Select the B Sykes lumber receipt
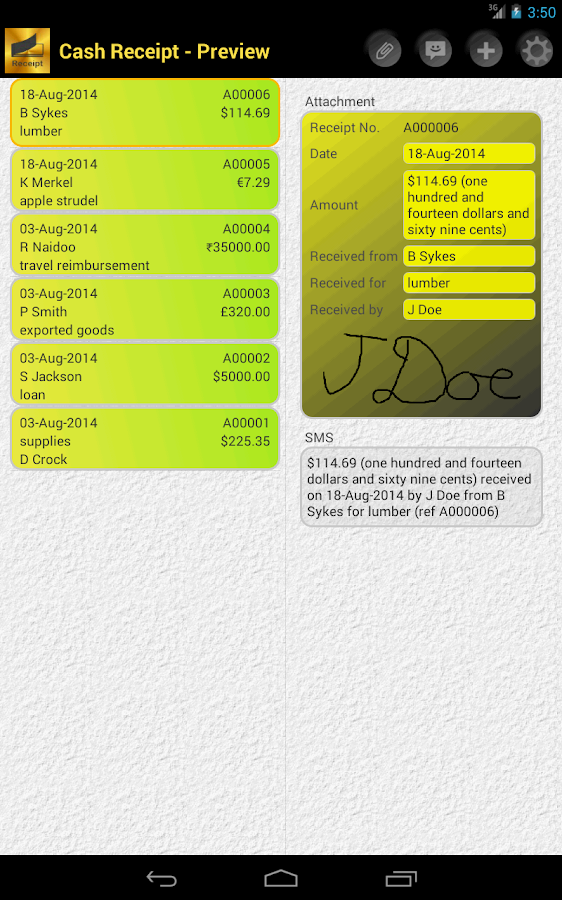 point(145,112)
